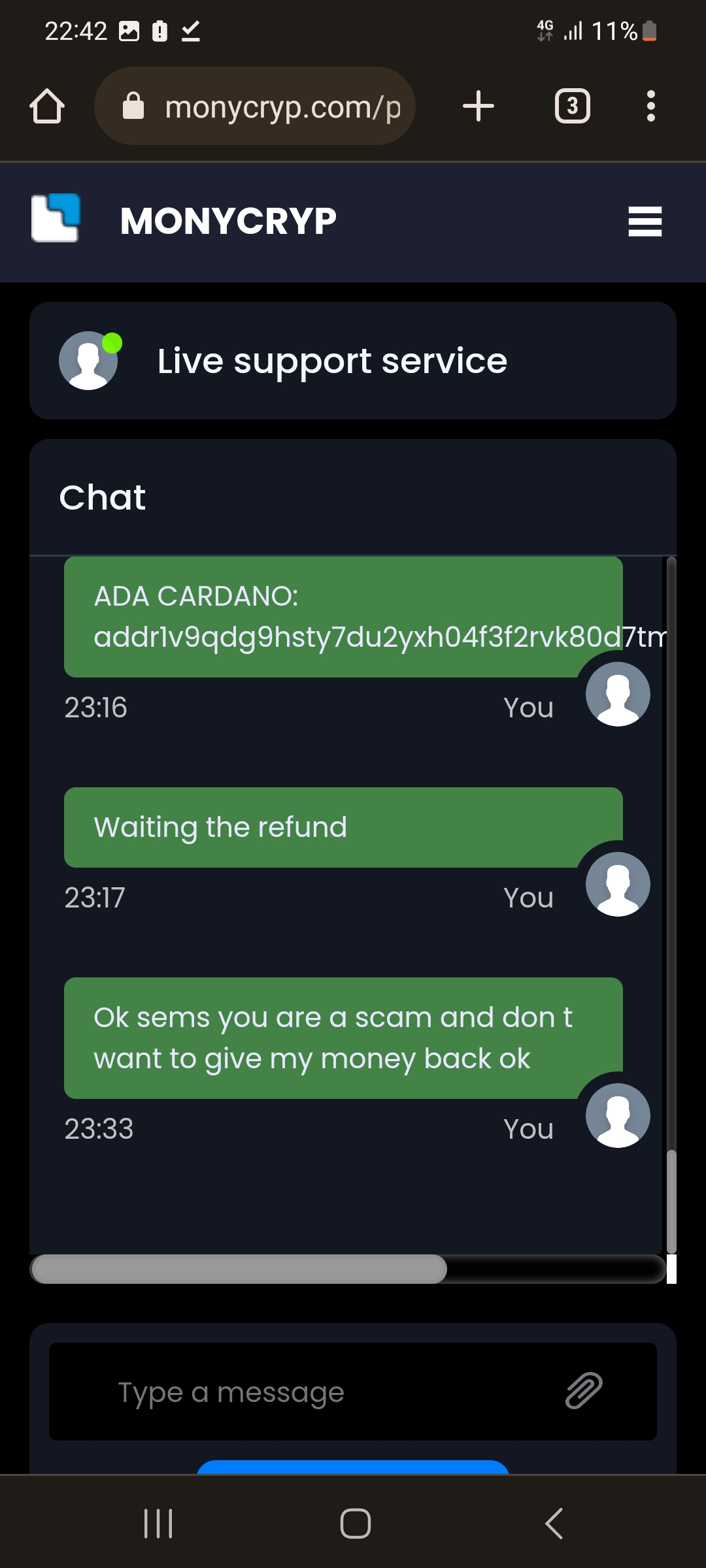Open a new browser tab
The height and width of the screenshot is (1568, 706).
click(479, 106)
